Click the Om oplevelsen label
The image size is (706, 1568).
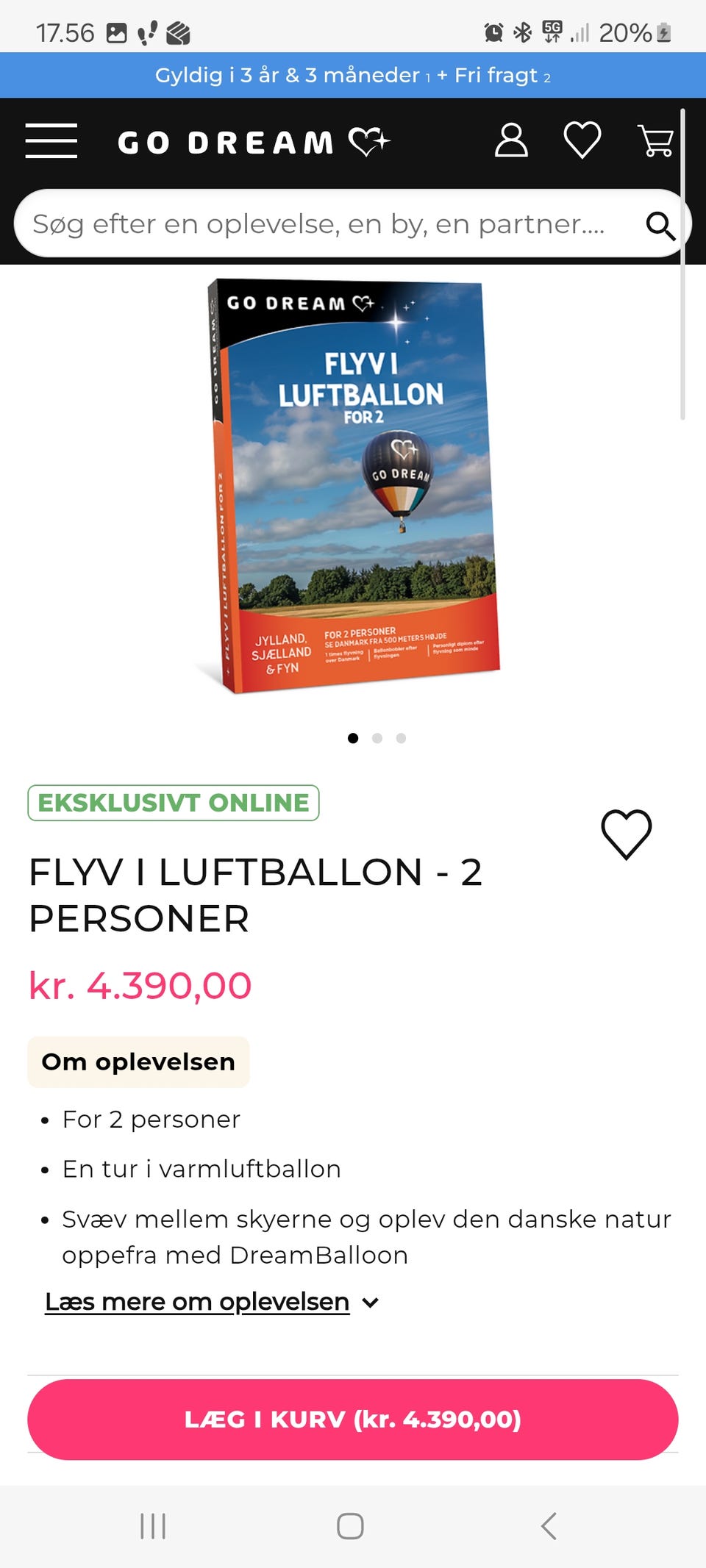click(138, 1061)
